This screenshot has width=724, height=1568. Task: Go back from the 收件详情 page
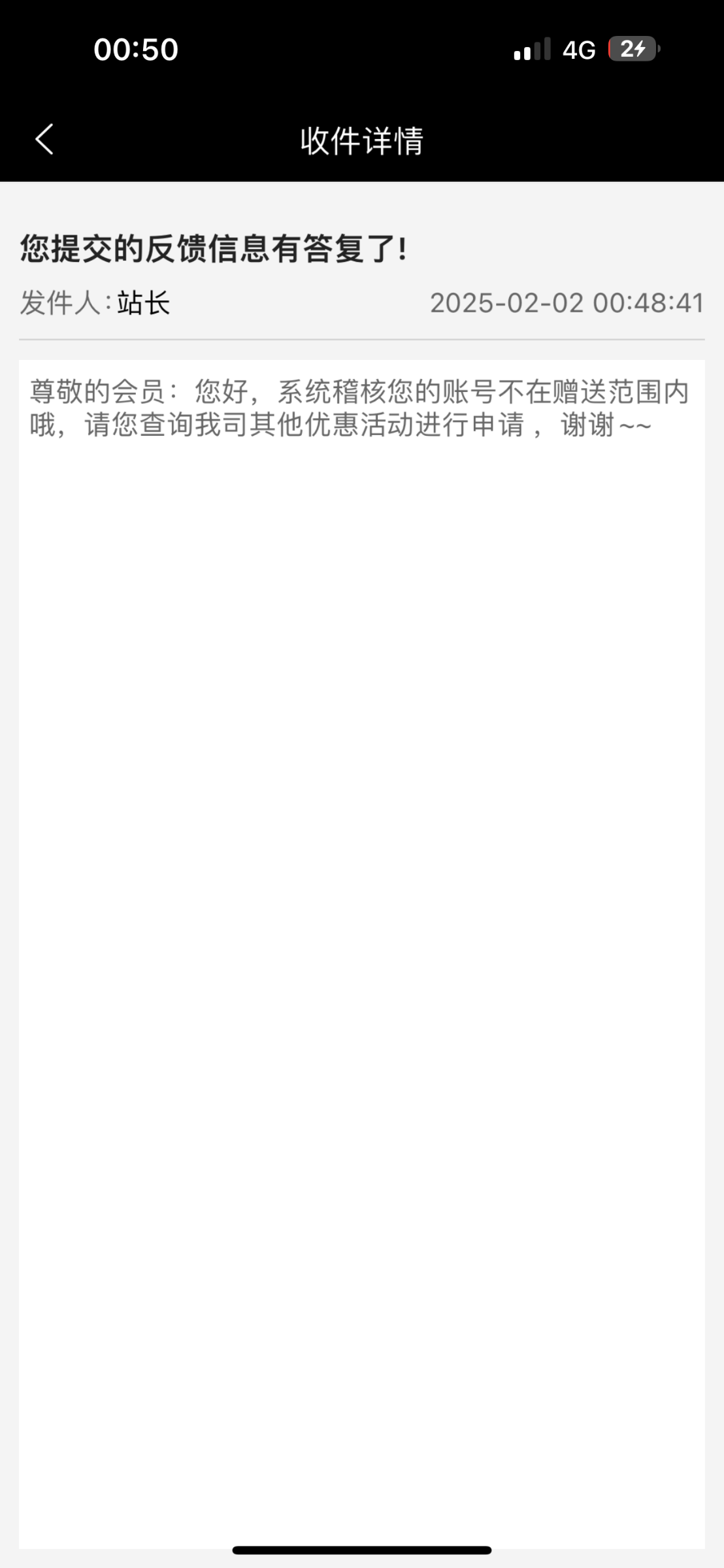pyautogui.click(x=44, y=140)
